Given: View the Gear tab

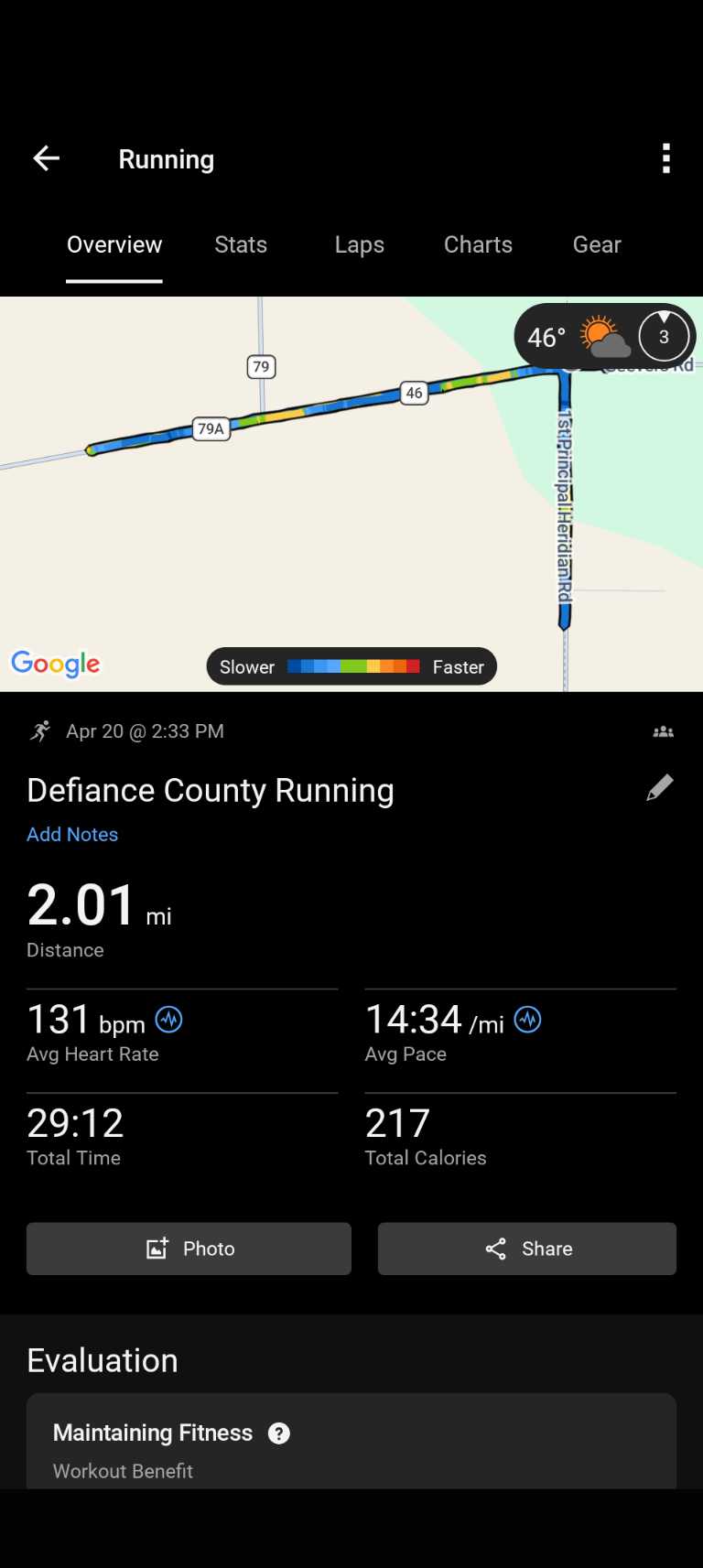Looking at the screenshot, I should (x=597, y=244).
